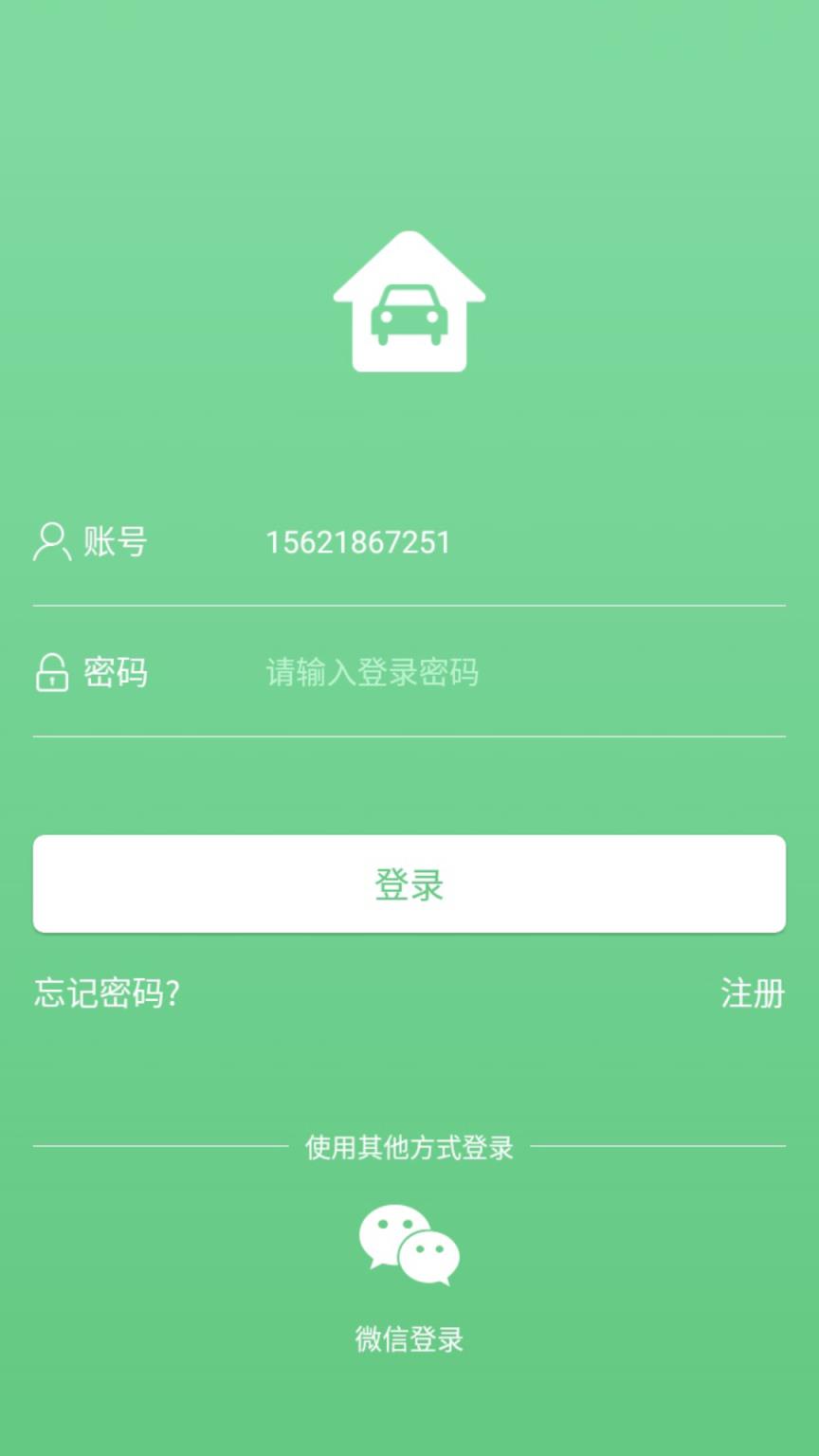Tap the lock icon for password entry
Screen dimensions: 819x1456
click(52, 672)
